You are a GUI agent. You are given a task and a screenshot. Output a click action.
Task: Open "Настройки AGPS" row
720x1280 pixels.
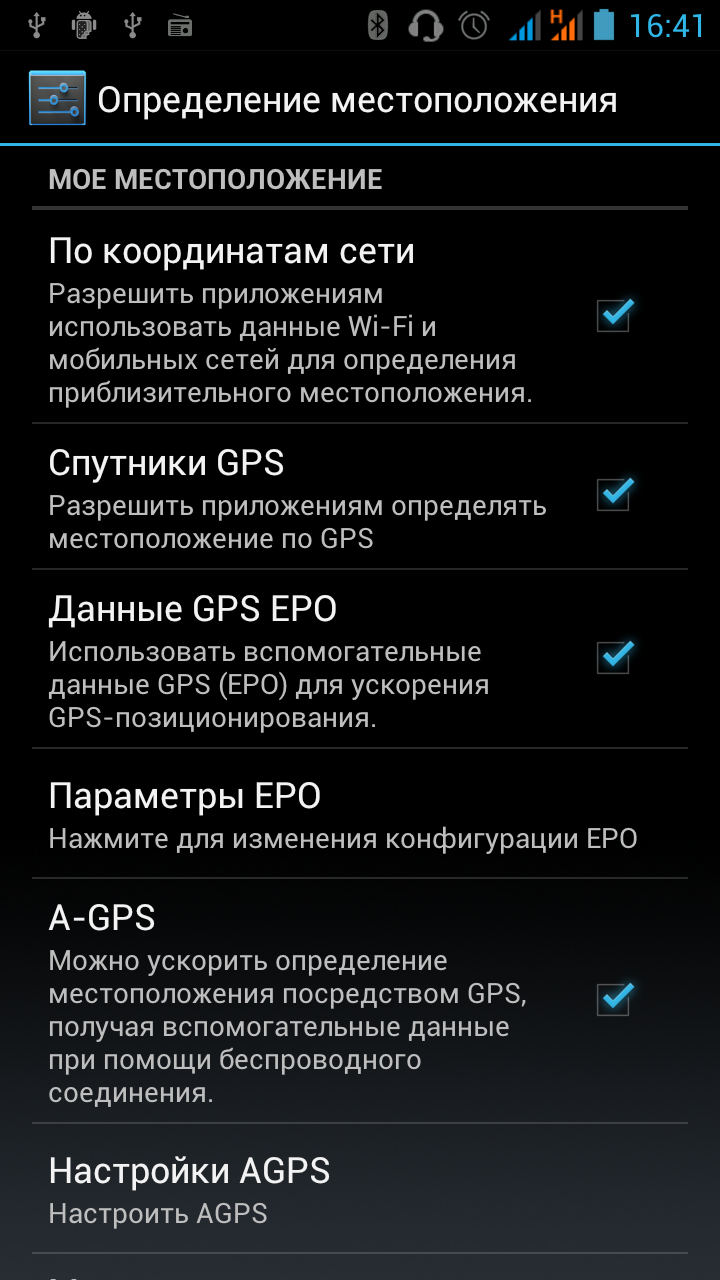click(343, 1189)
